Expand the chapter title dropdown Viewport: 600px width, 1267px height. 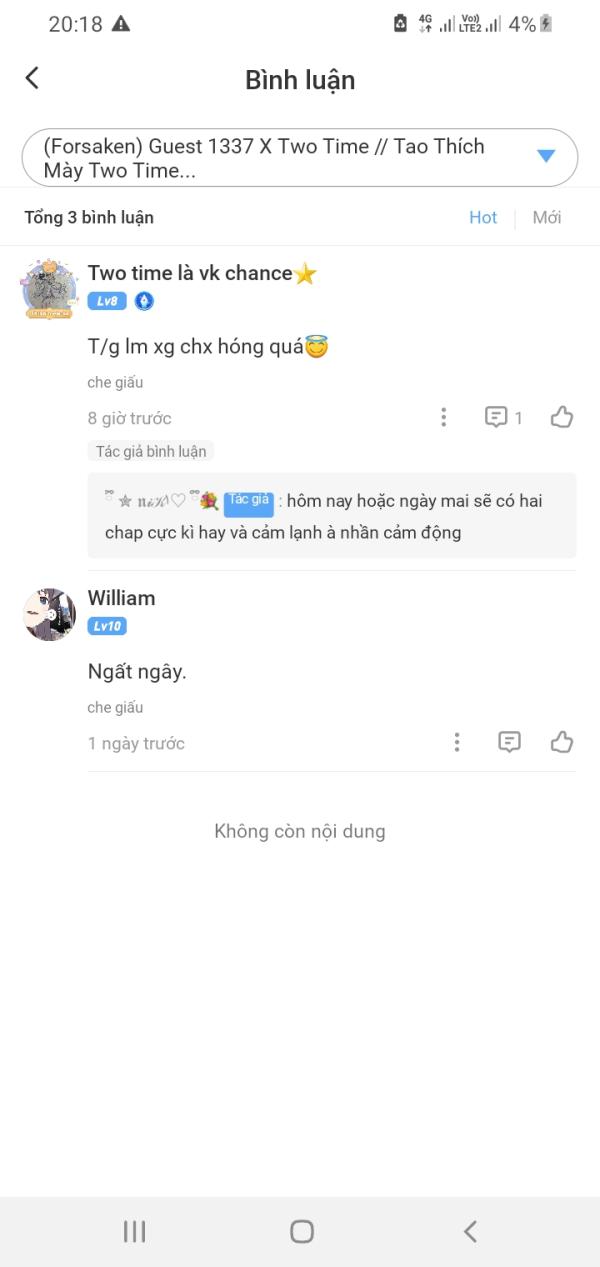[545, 156]
